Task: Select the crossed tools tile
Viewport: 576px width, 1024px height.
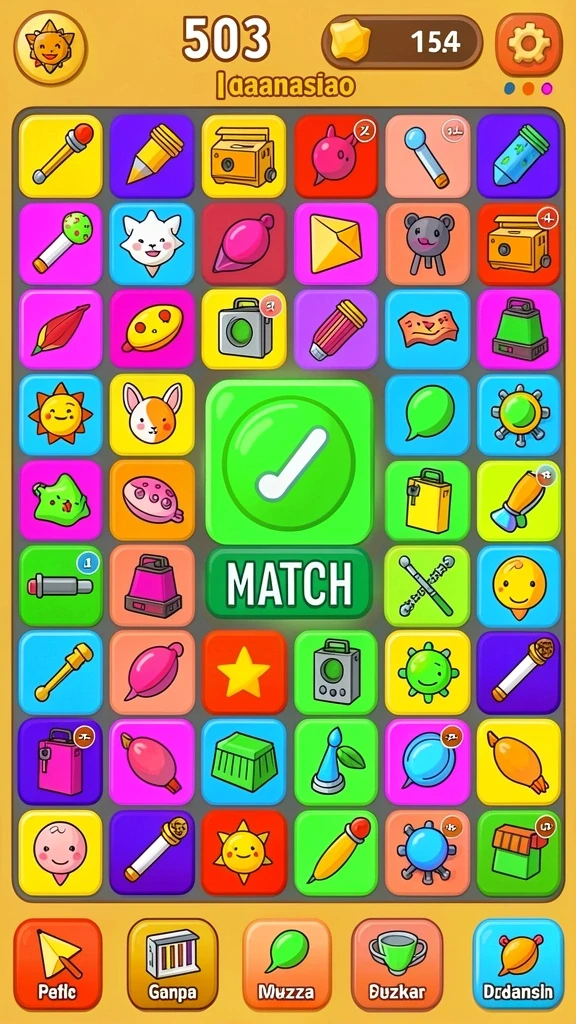Action: pyautogui.click(x=428, y=586)
